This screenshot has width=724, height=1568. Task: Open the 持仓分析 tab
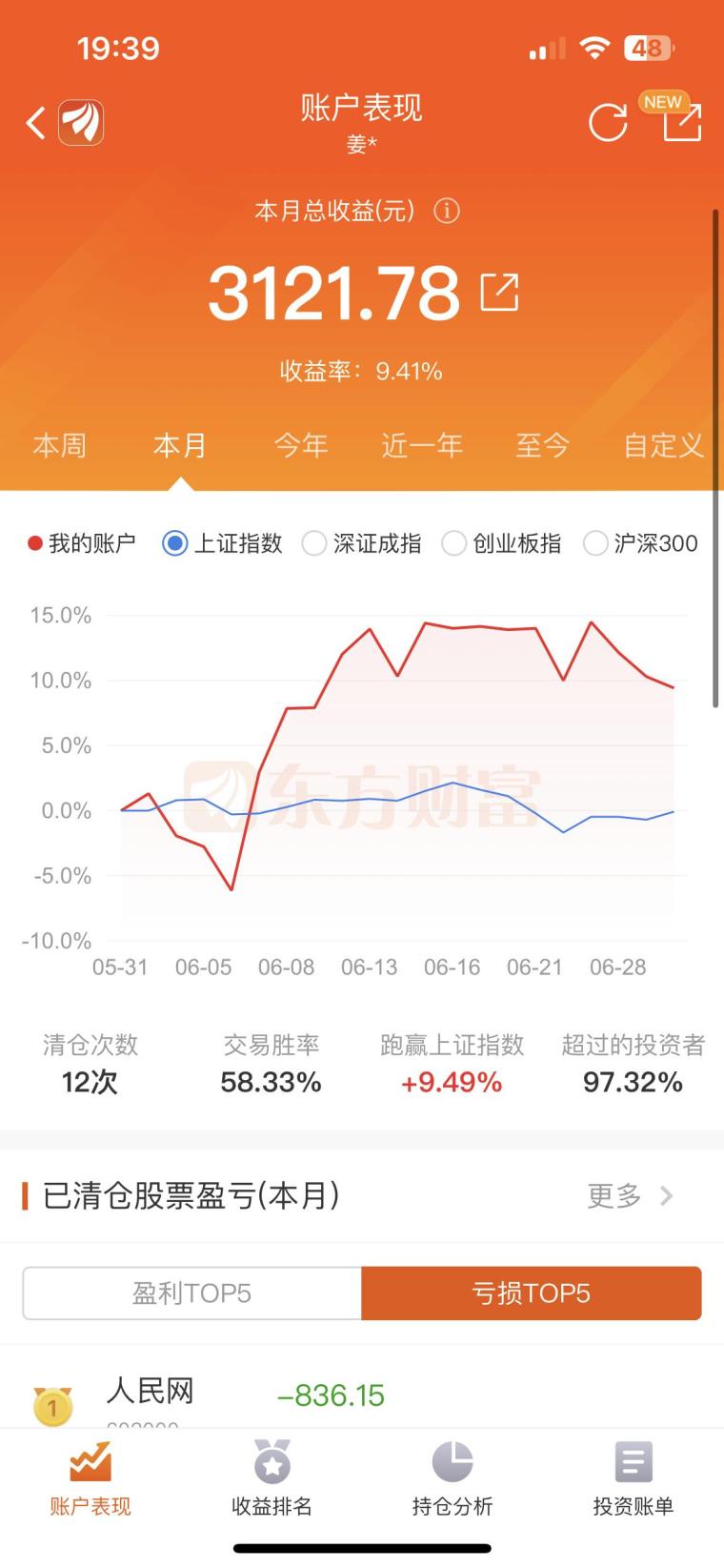coord(452,1478)
